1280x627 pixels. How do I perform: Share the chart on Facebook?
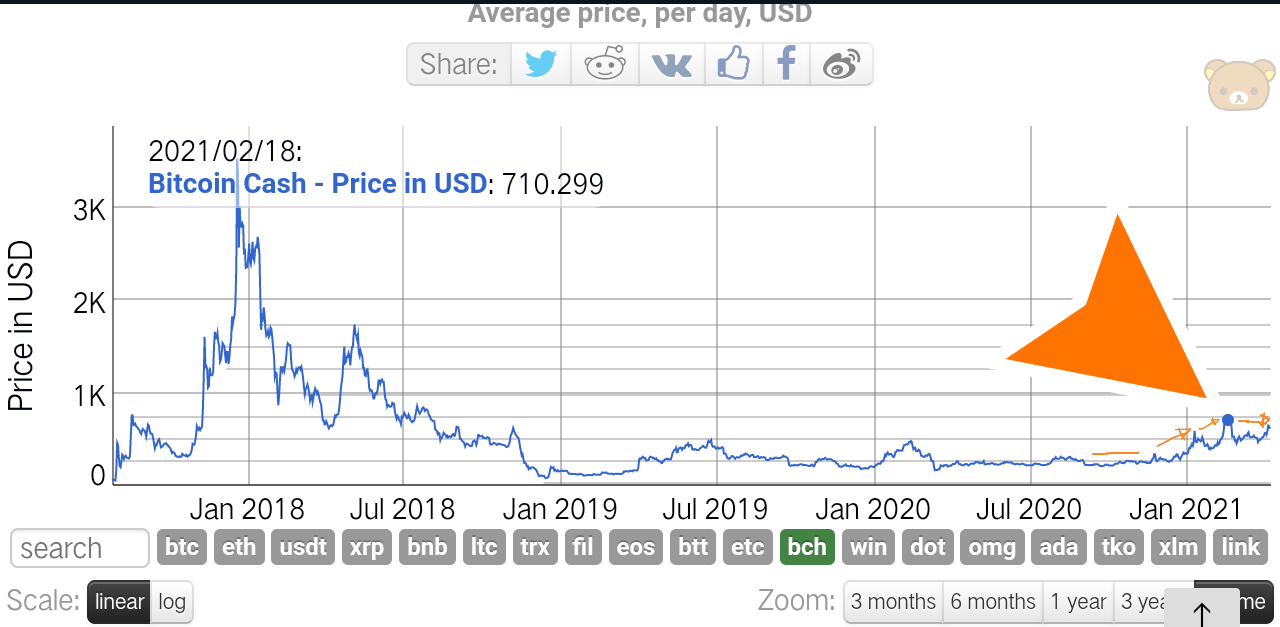pos(787,65)
